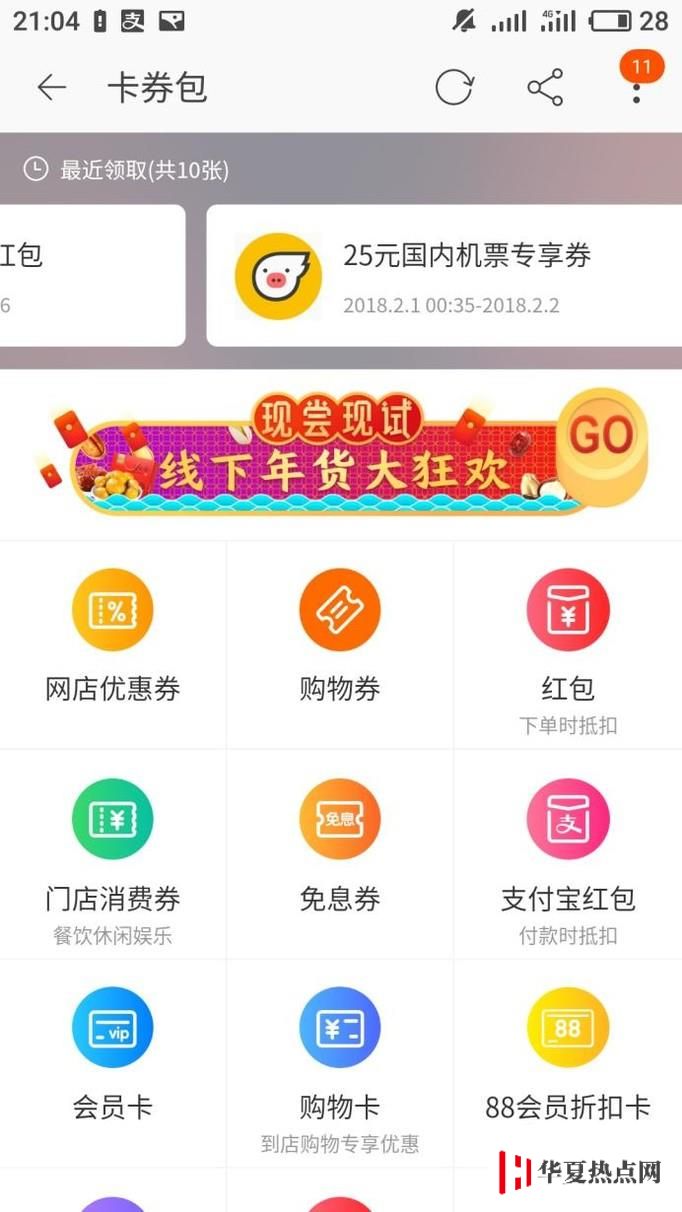
Task: Open the overflow menu with 11 badge
Action: click(636, 88)
